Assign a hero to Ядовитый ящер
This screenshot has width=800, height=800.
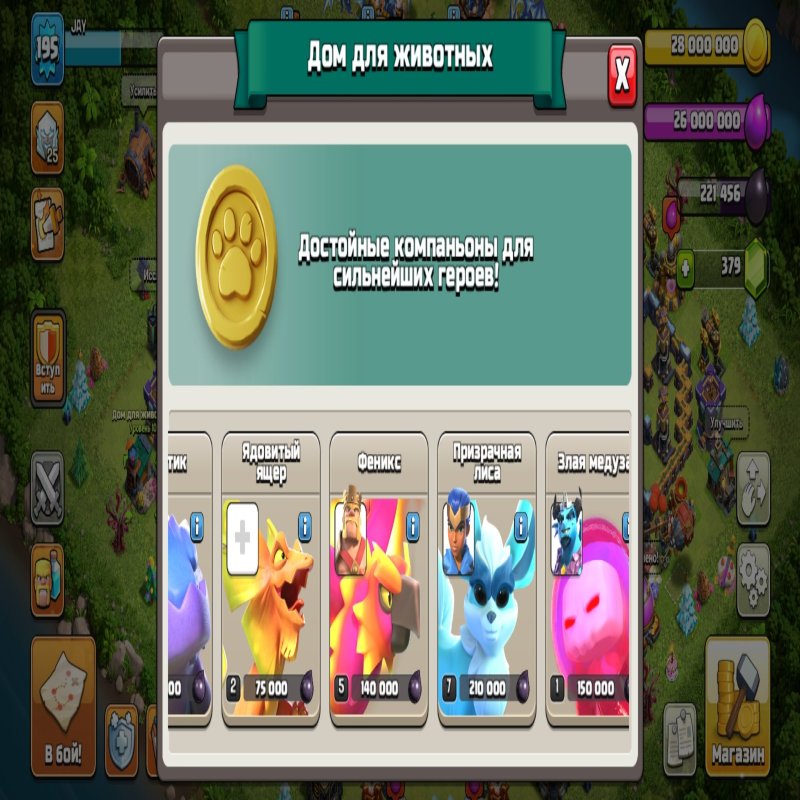tap(242, 539)
